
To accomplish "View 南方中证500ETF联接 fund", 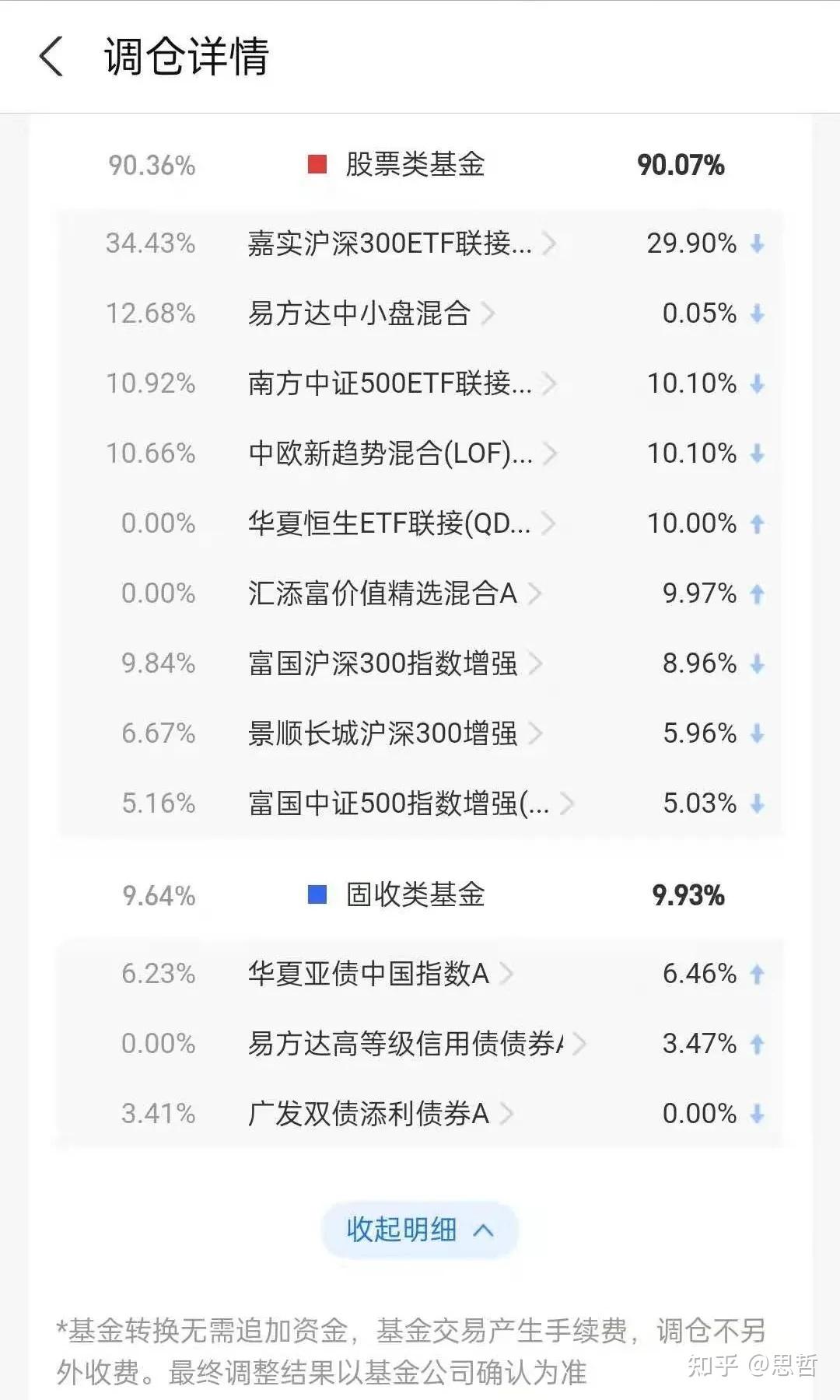I will (x=401, y=383).
